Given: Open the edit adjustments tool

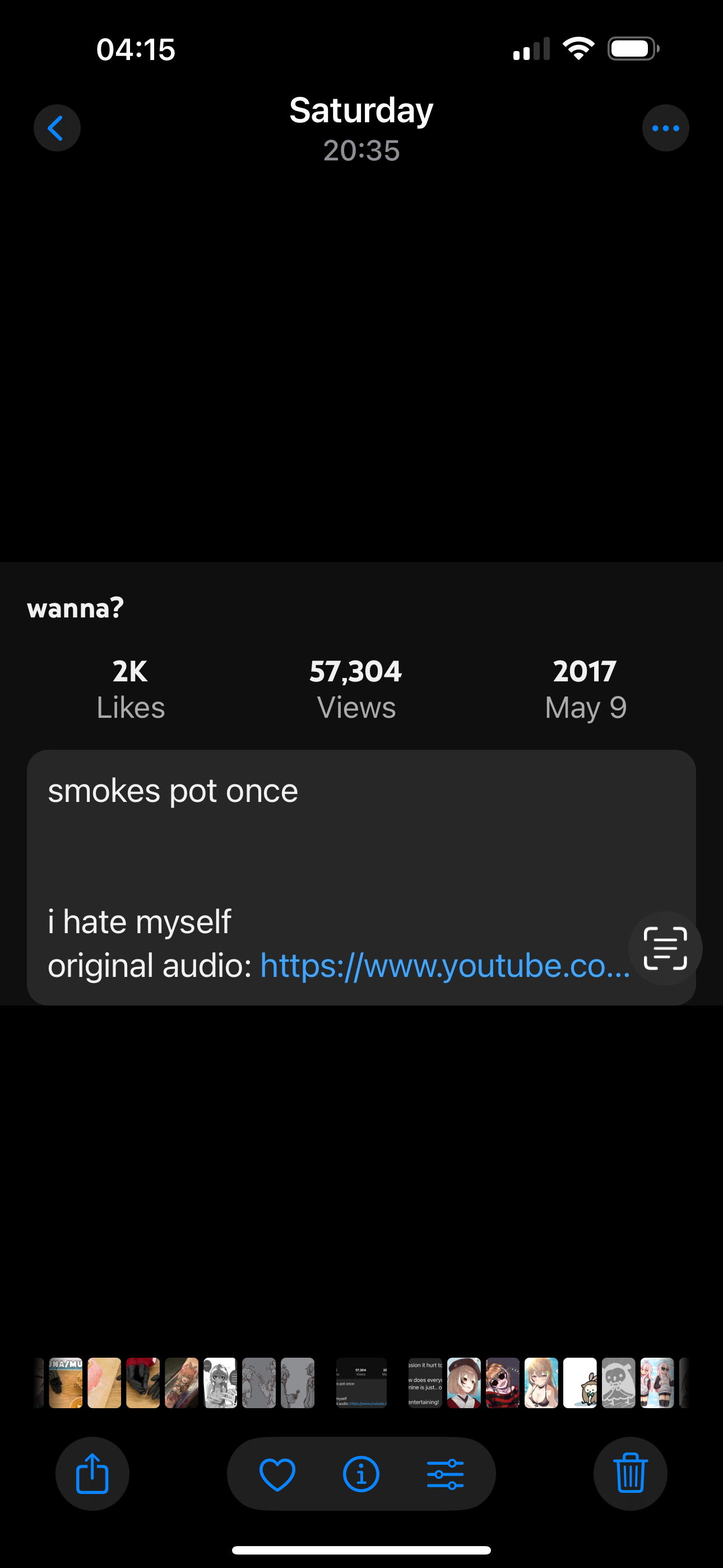Looking at the screenshot, I should tap(445, 1474).
